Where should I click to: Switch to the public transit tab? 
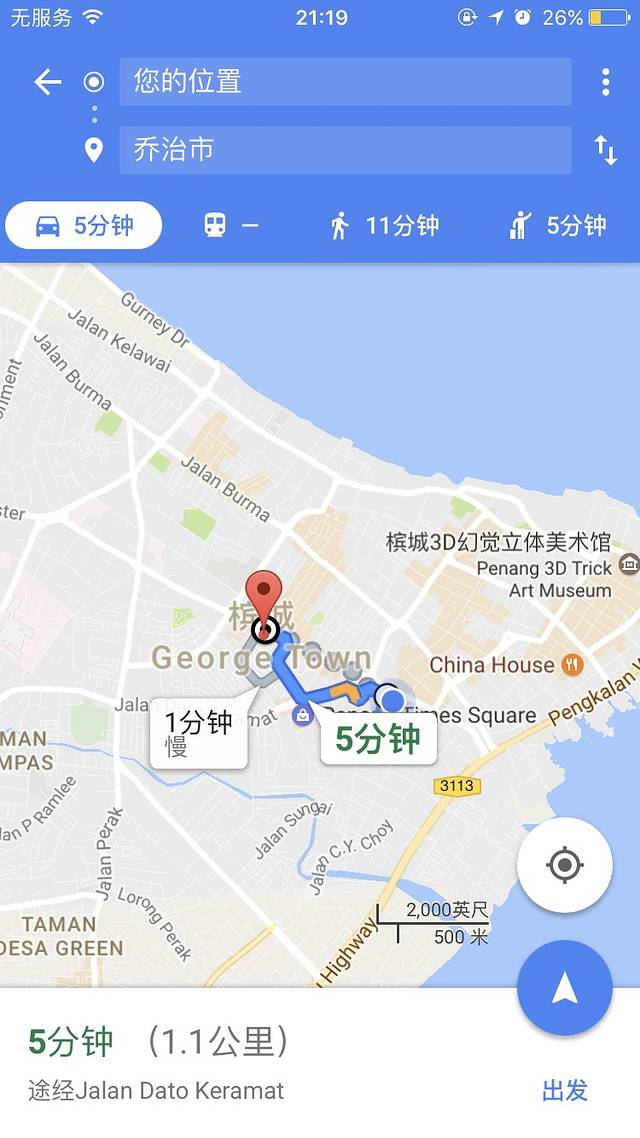click(x=231, y=226)
